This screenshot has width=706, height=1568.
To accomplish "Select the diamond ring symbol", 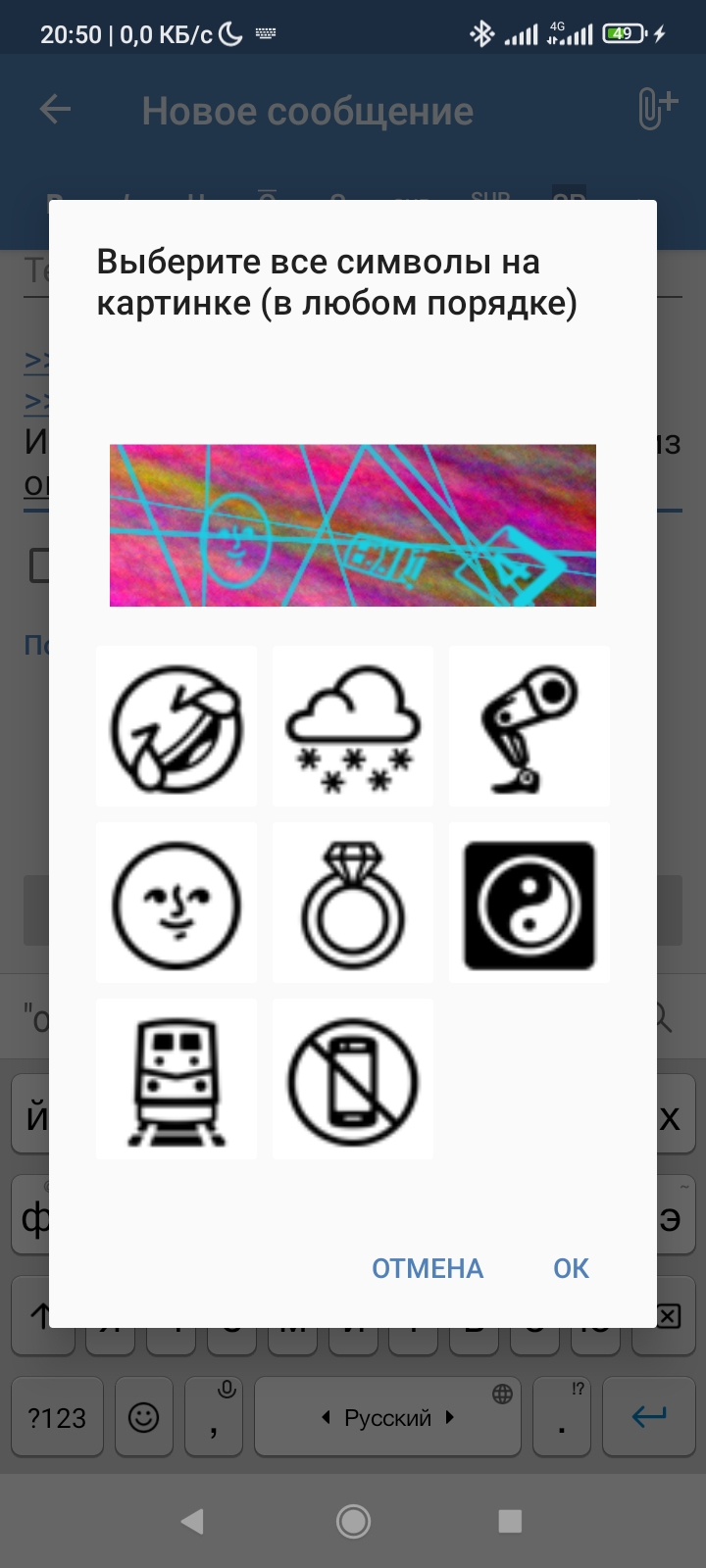I will coord(353,903).
